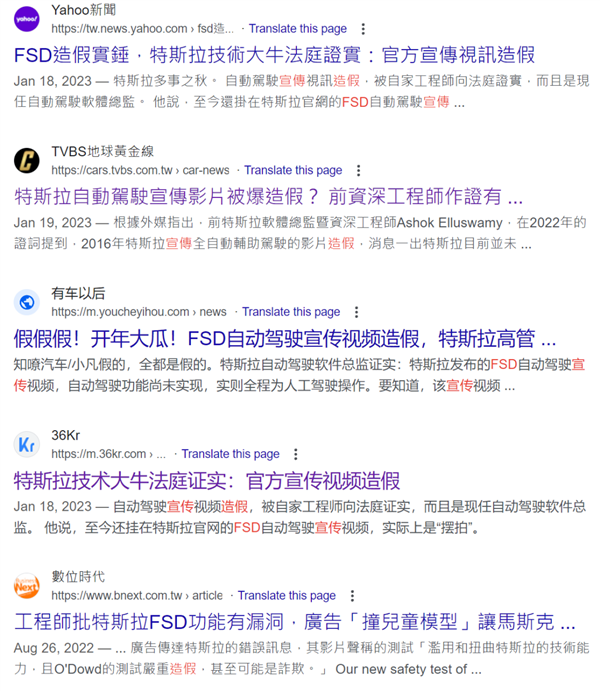
Task: Open the options menu for the 36Kr result
Action: pos(297,454)
